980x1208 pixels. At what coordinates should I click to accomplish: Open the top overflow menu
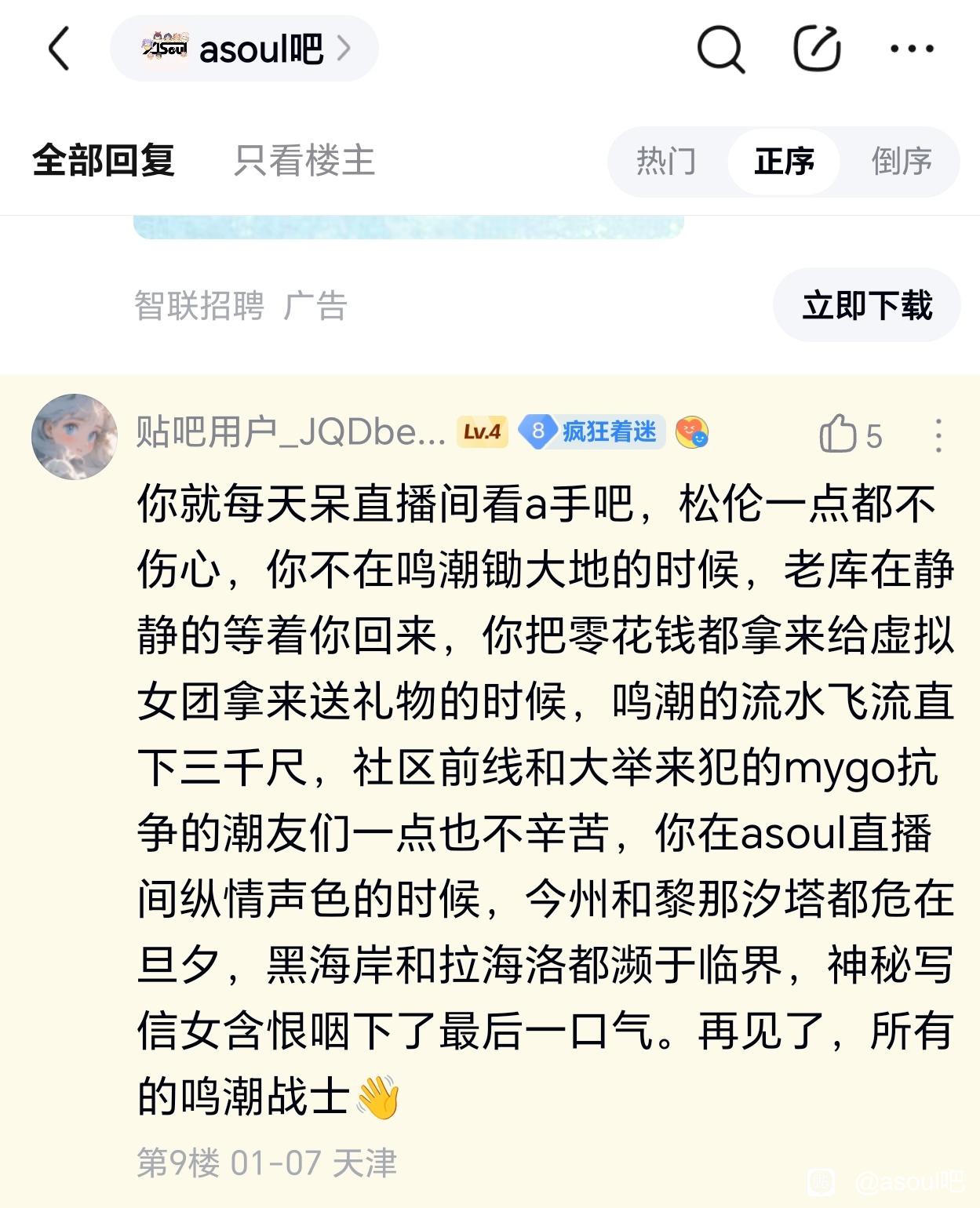pyautogui.click(x=912, y=49)
